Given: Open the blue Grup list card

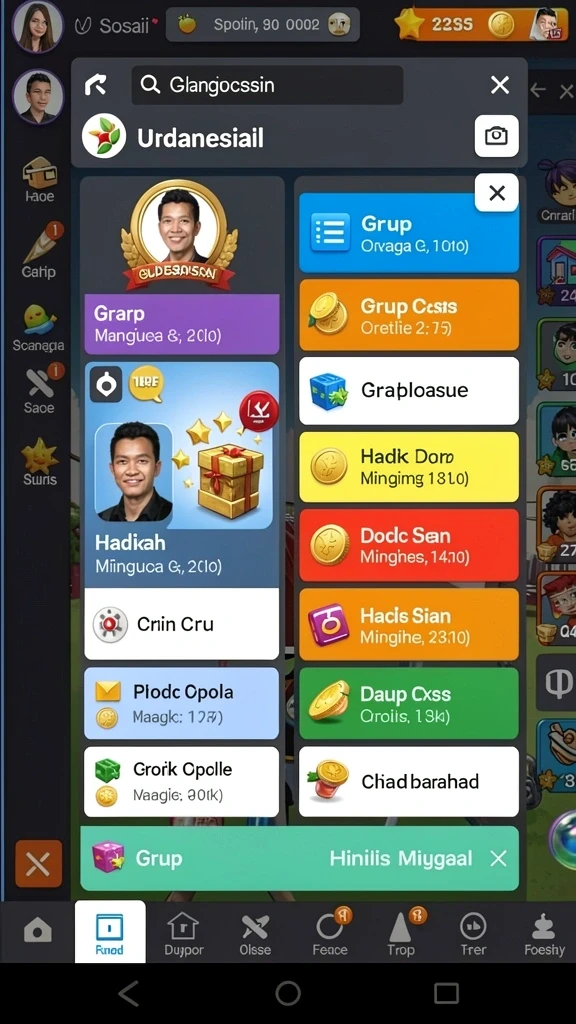Looking at the screenshot, I should 409,232.
